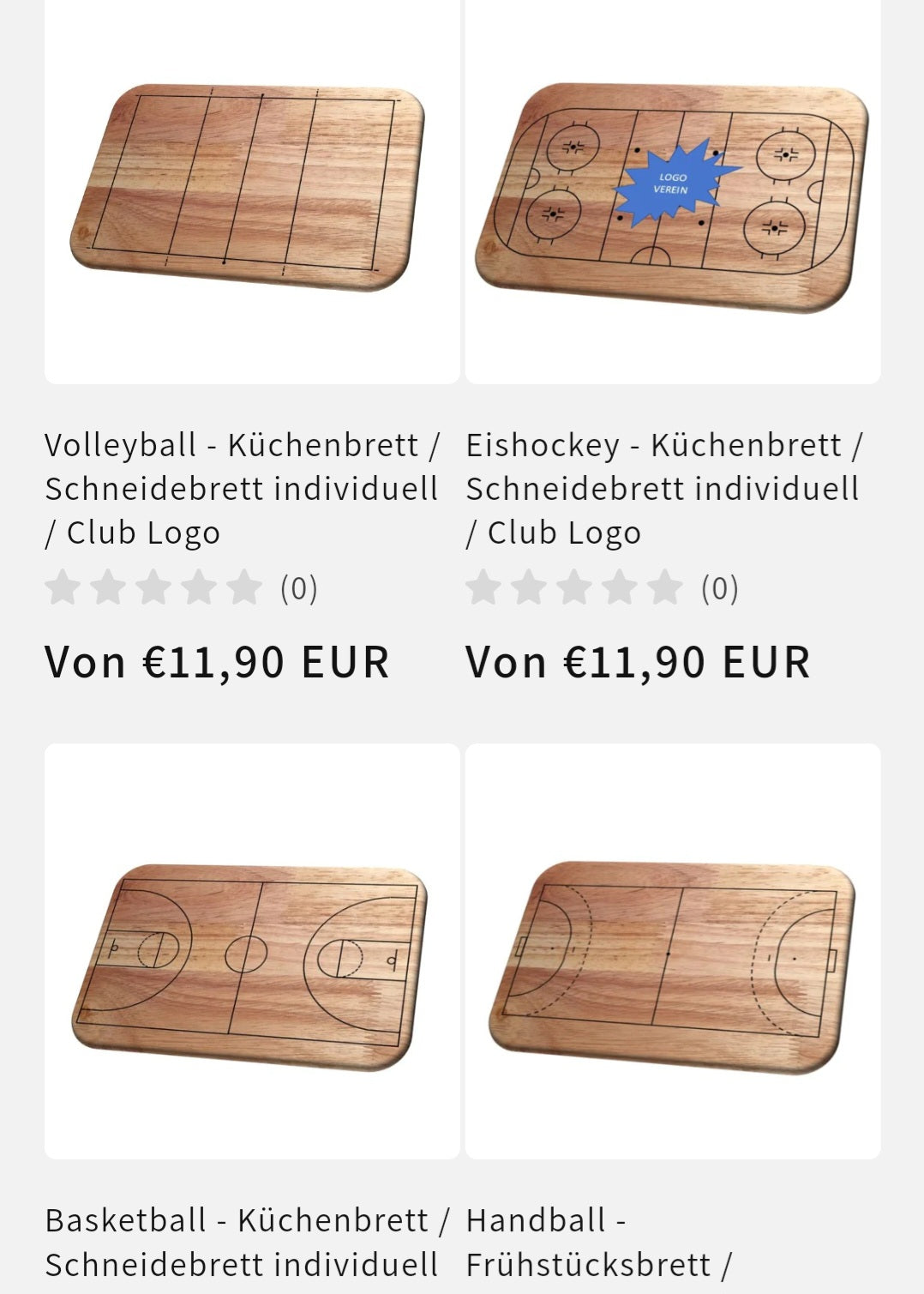924x1294 pixels.
Task: Tap the Handball - Frühstücksbrett product title
Action: tap(598, 1241)
